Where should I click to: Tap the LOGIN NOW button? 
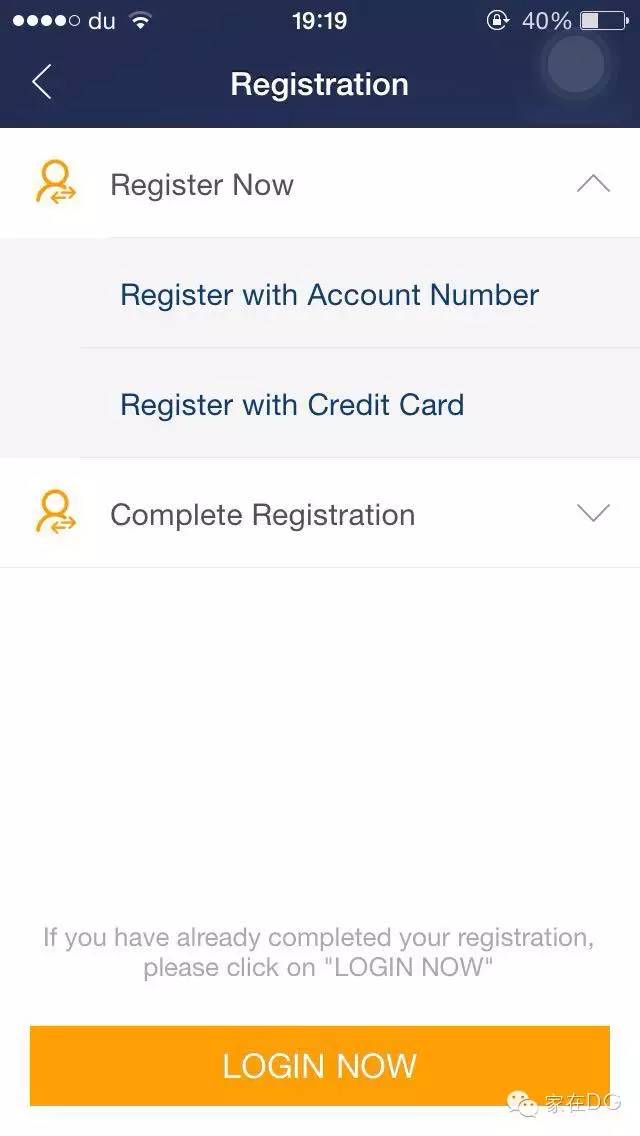[x=319, y=1066]
